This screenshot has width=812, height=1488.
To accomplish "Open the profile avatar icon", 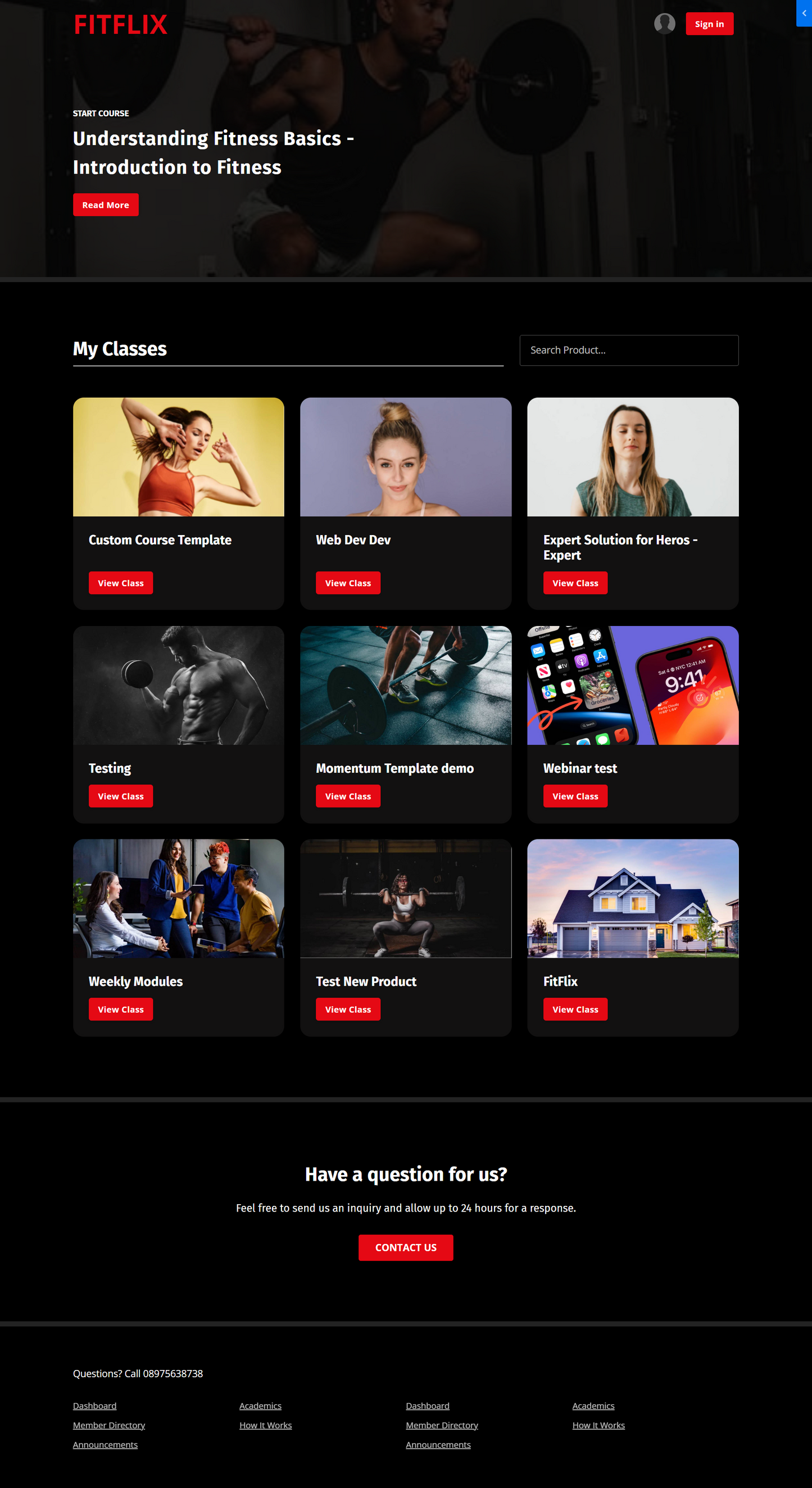I will [664, 24].
